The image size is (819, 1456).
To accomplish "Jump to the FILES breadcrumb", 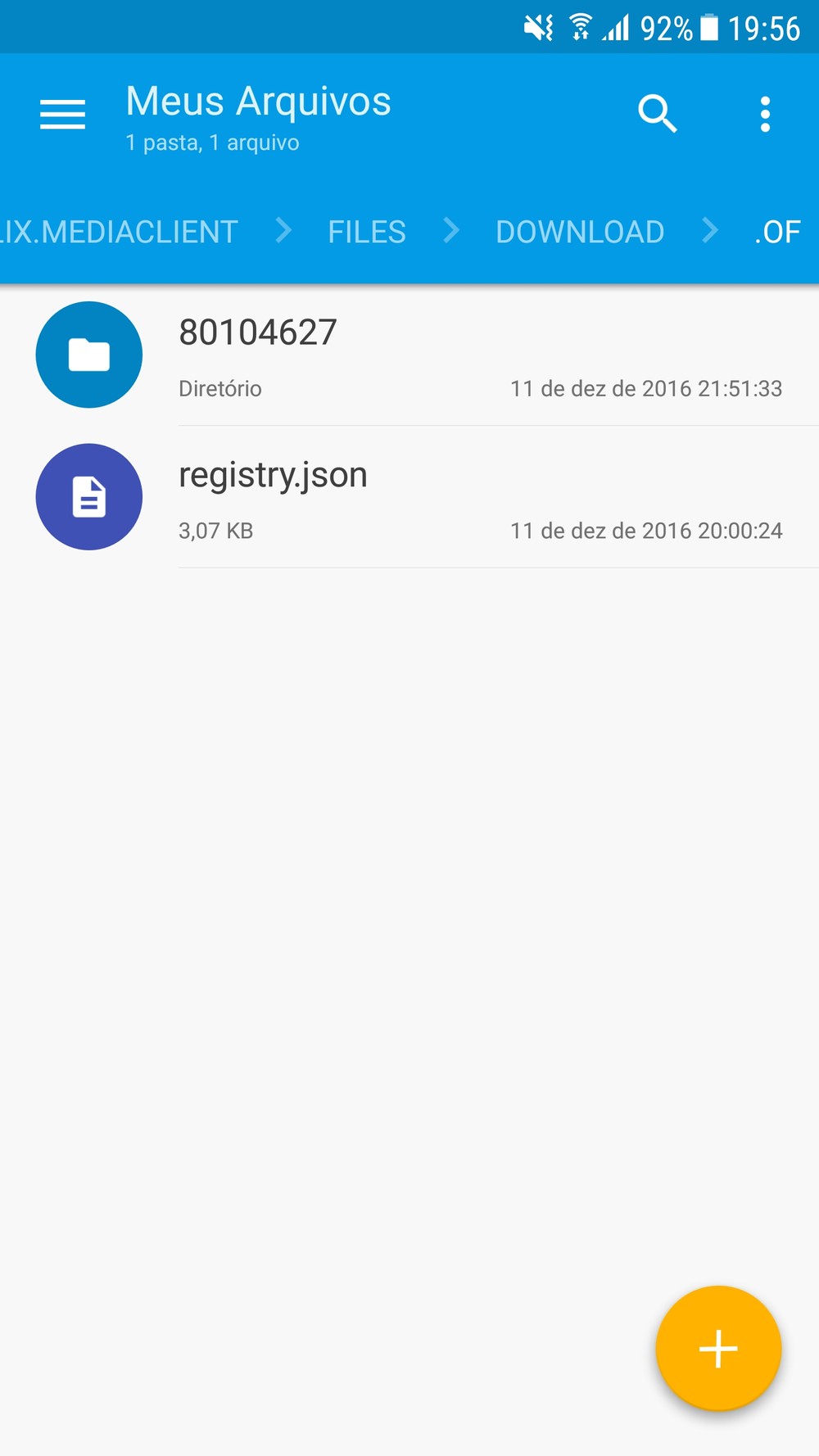I will (x=367, y=232).
